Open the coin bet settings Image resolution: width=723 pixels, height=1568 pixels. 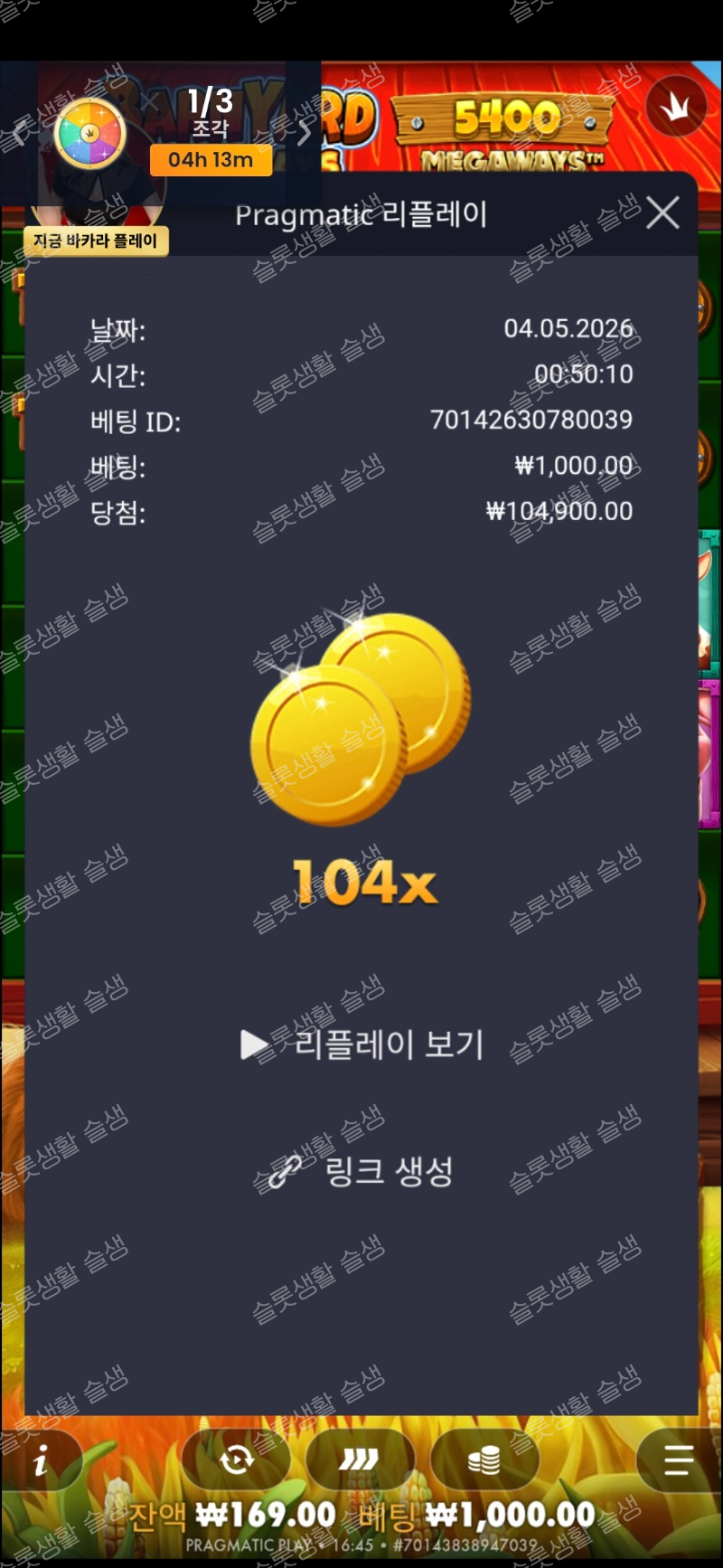pyautogui.click(x=484, y=1459)
